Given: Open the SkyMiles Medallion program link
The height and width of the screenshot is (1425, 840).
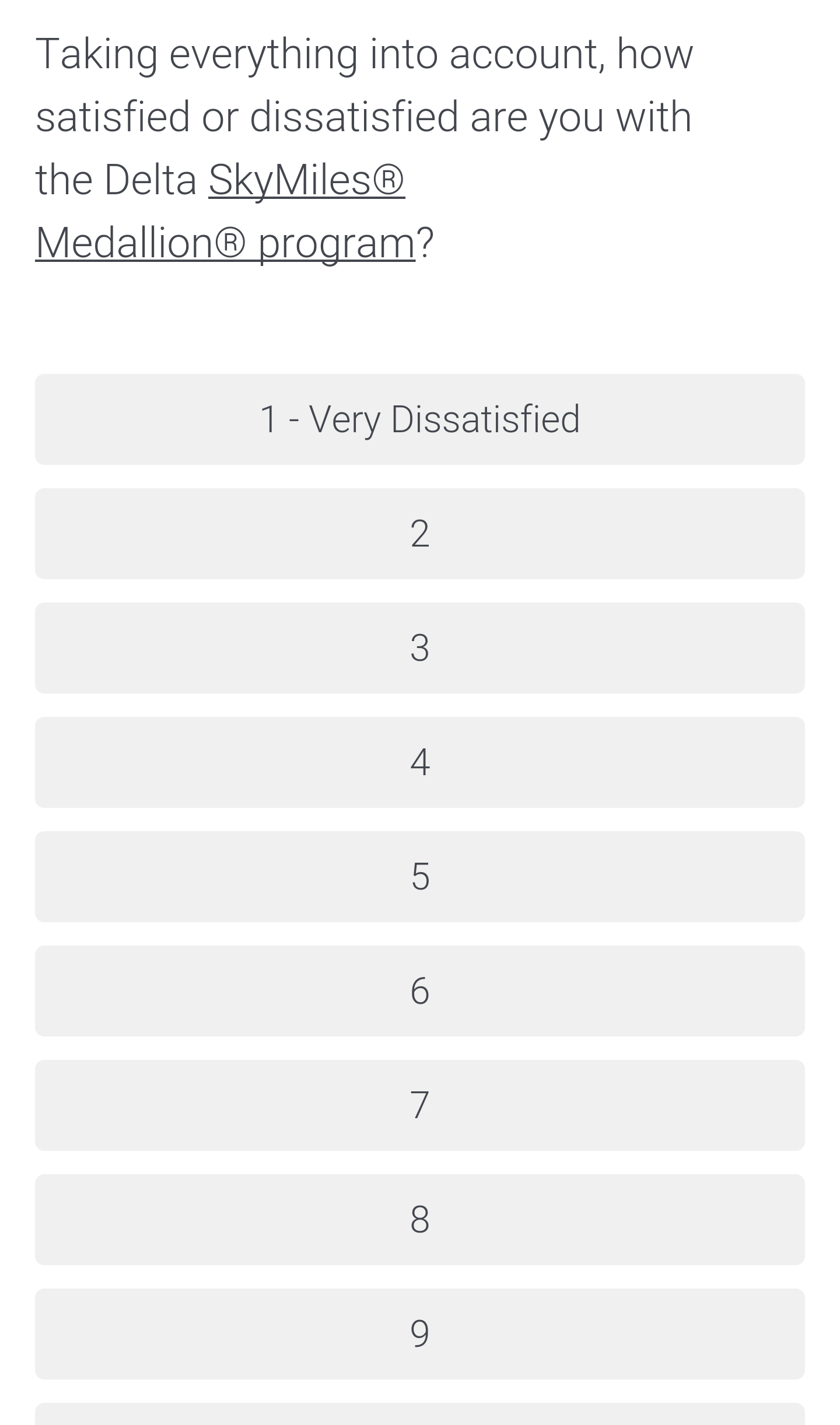Looking at the screenshot, I should coord(306,180).
